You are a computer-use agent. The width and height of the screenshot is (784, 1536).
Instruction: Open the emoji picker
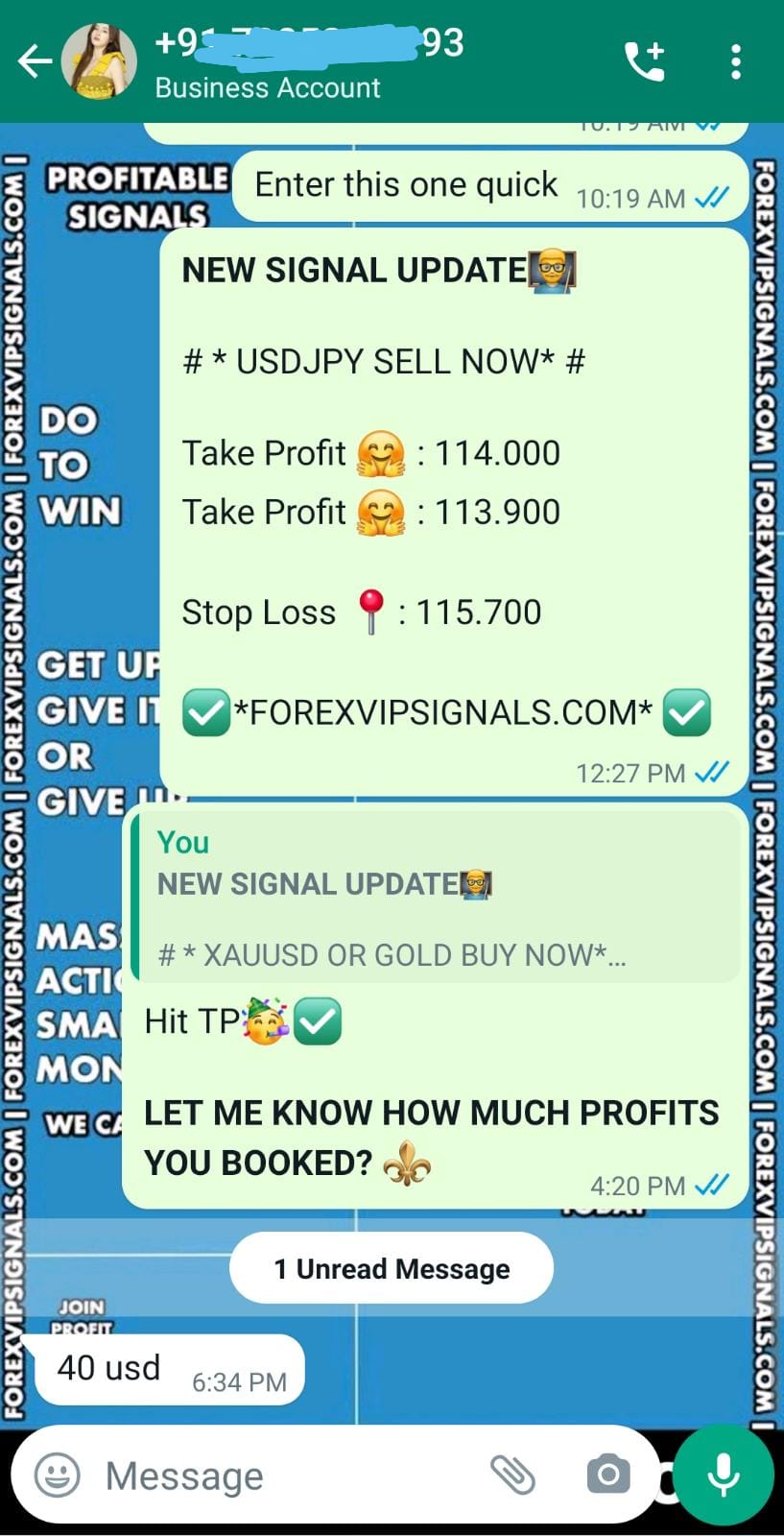click(x=58, y=1476)
